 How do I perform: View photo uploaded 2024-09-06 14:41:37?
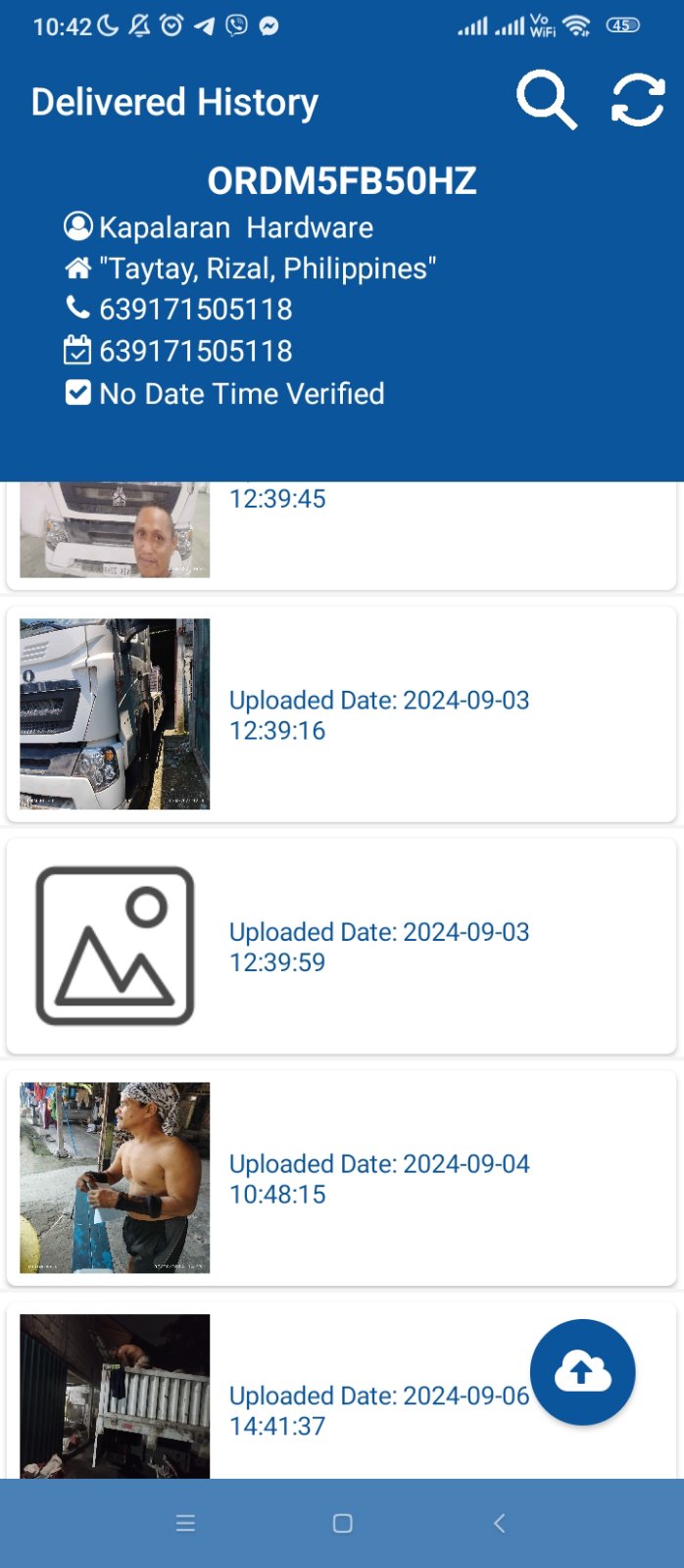pyautogui.click(x=115, y=1396)
